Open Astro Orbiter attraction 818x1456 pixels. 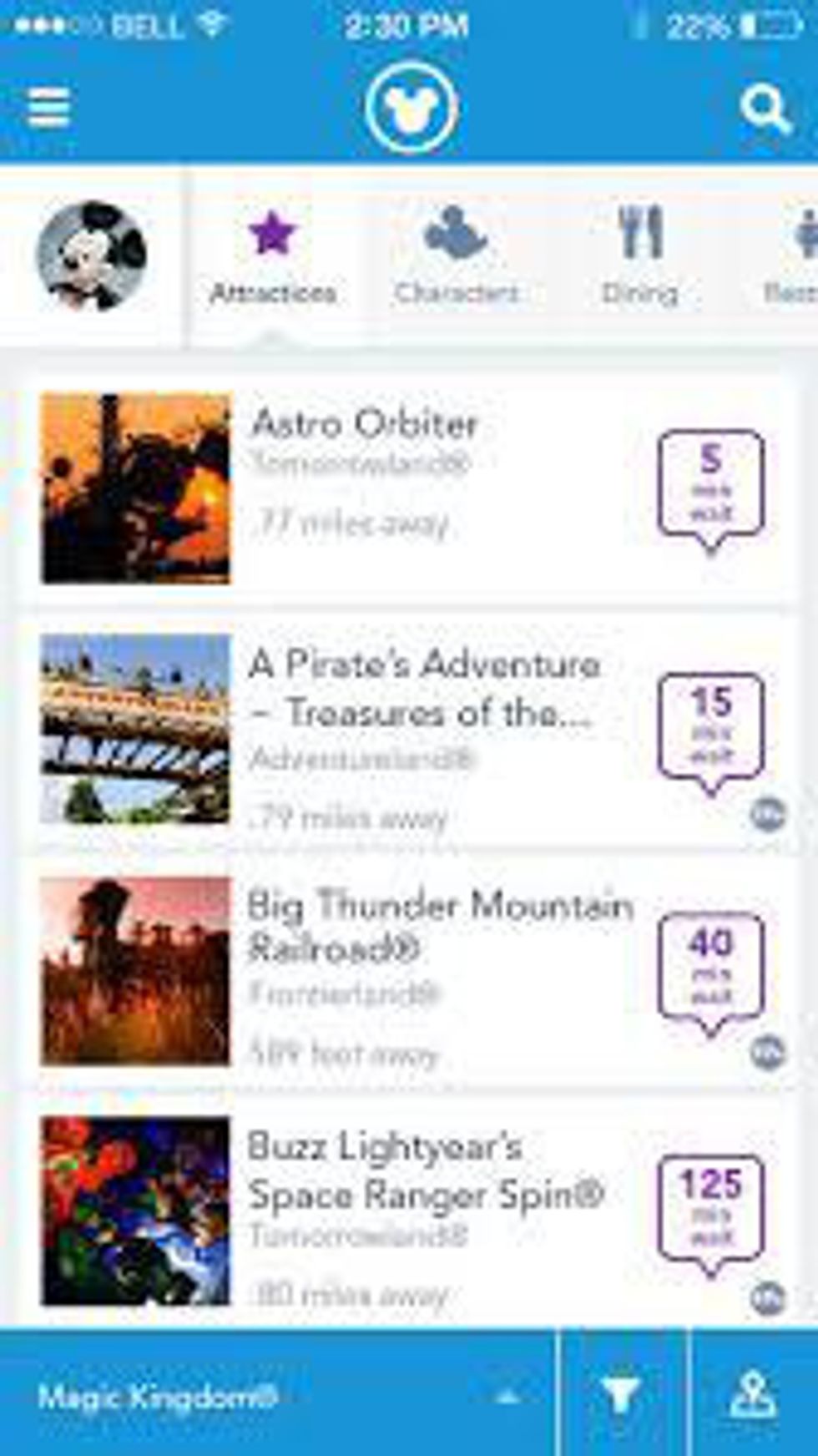(x=364, y=424)
